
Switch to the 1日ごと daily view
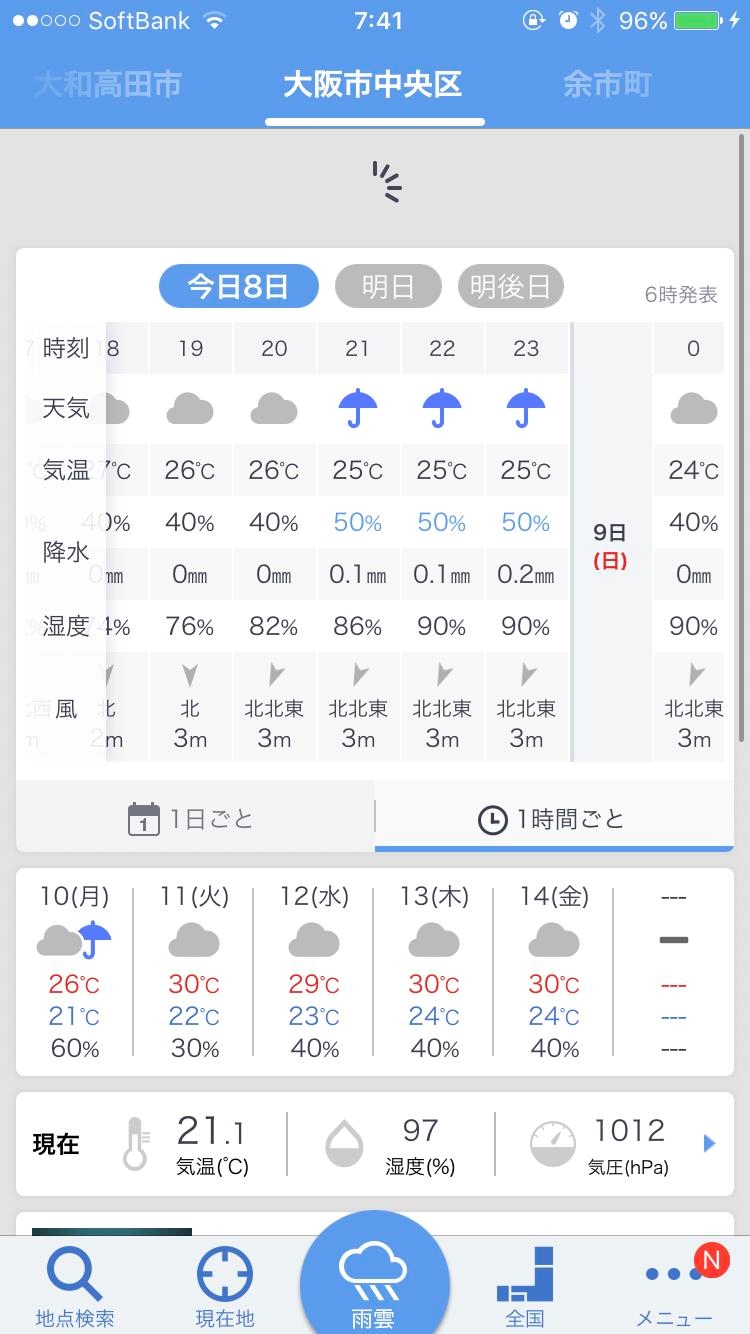[x=195, y=819]
